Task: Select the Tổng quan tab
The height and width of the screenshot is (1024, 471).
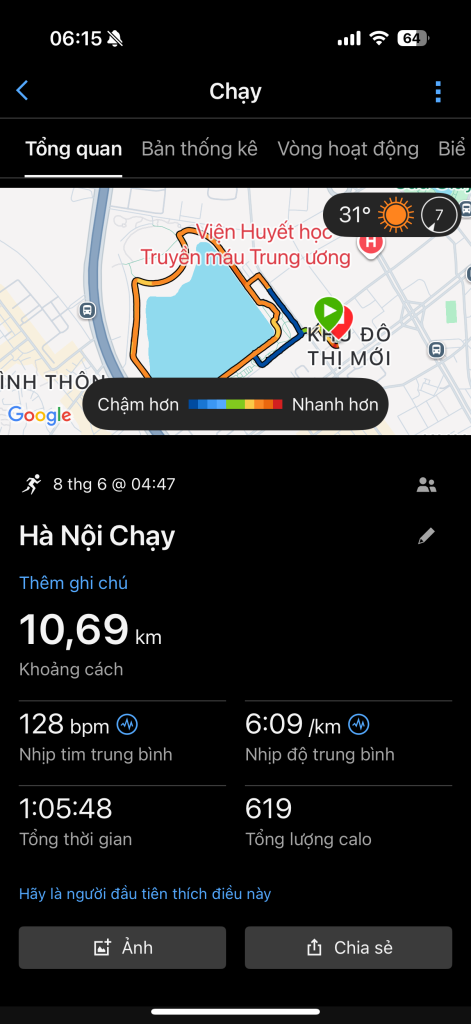Action: pos(73,149)
